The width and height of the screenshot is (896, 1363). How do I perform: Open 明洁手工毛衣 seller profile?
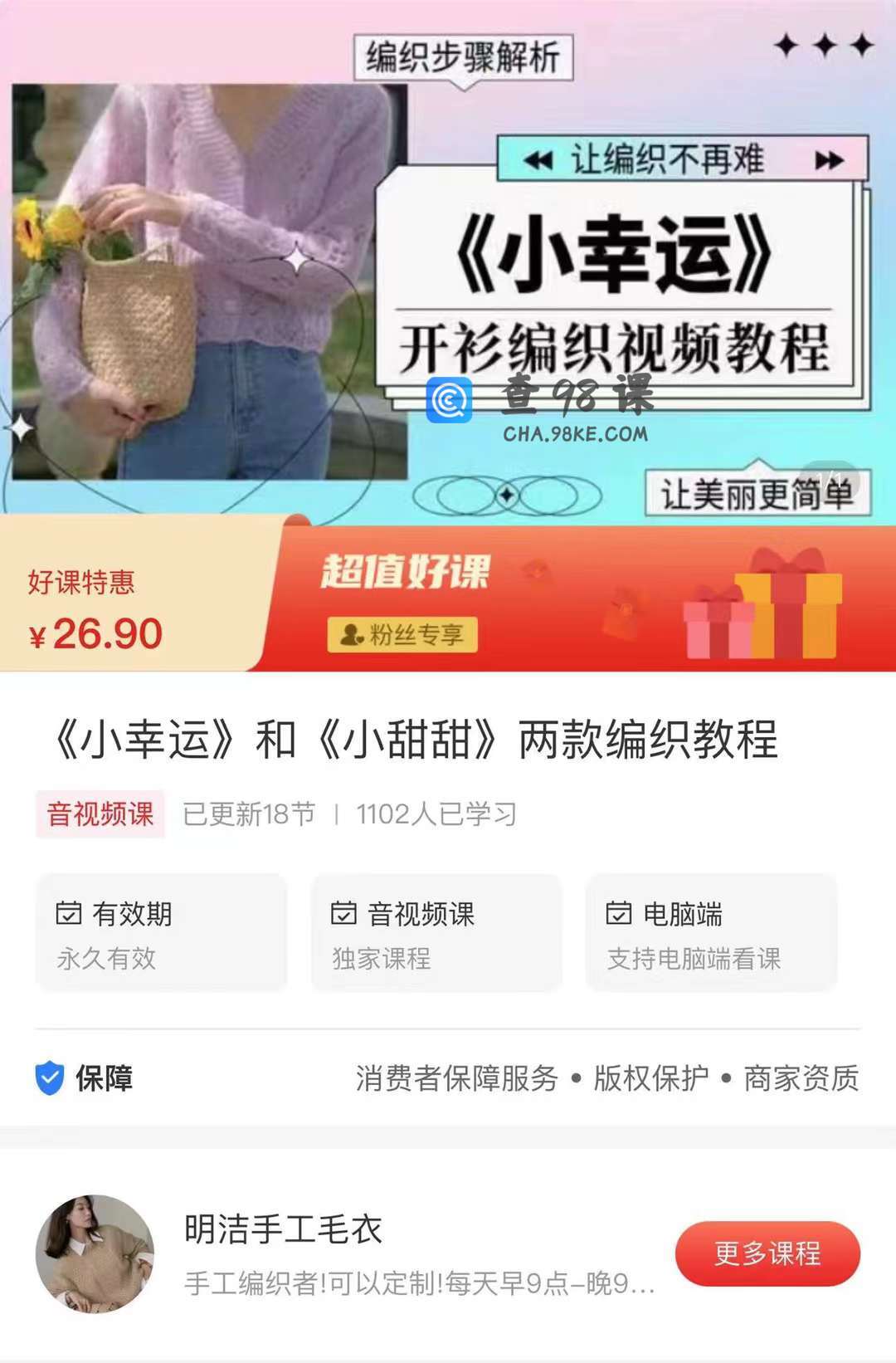(x=283, y=1229)
